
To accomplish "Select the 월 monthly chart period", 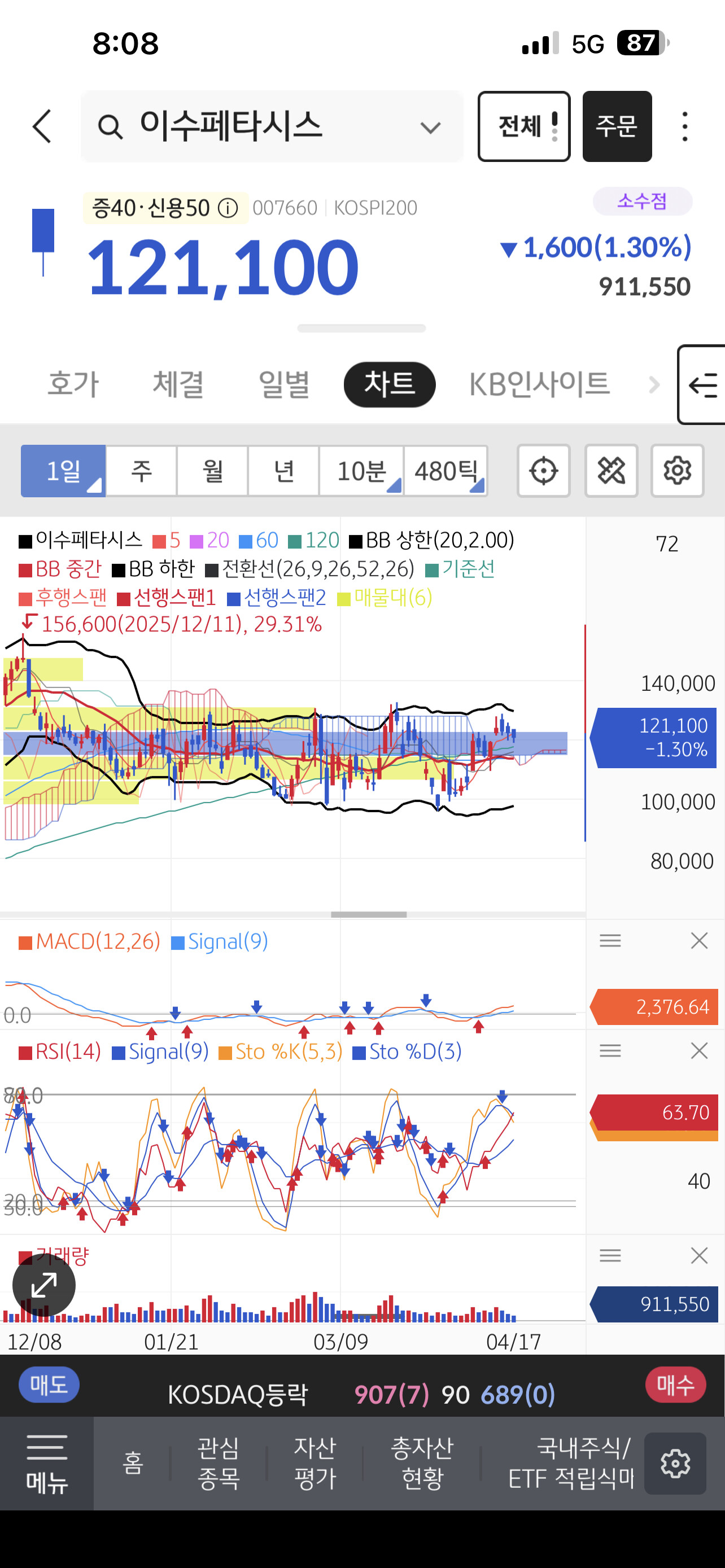I will [x=212, y=471].
